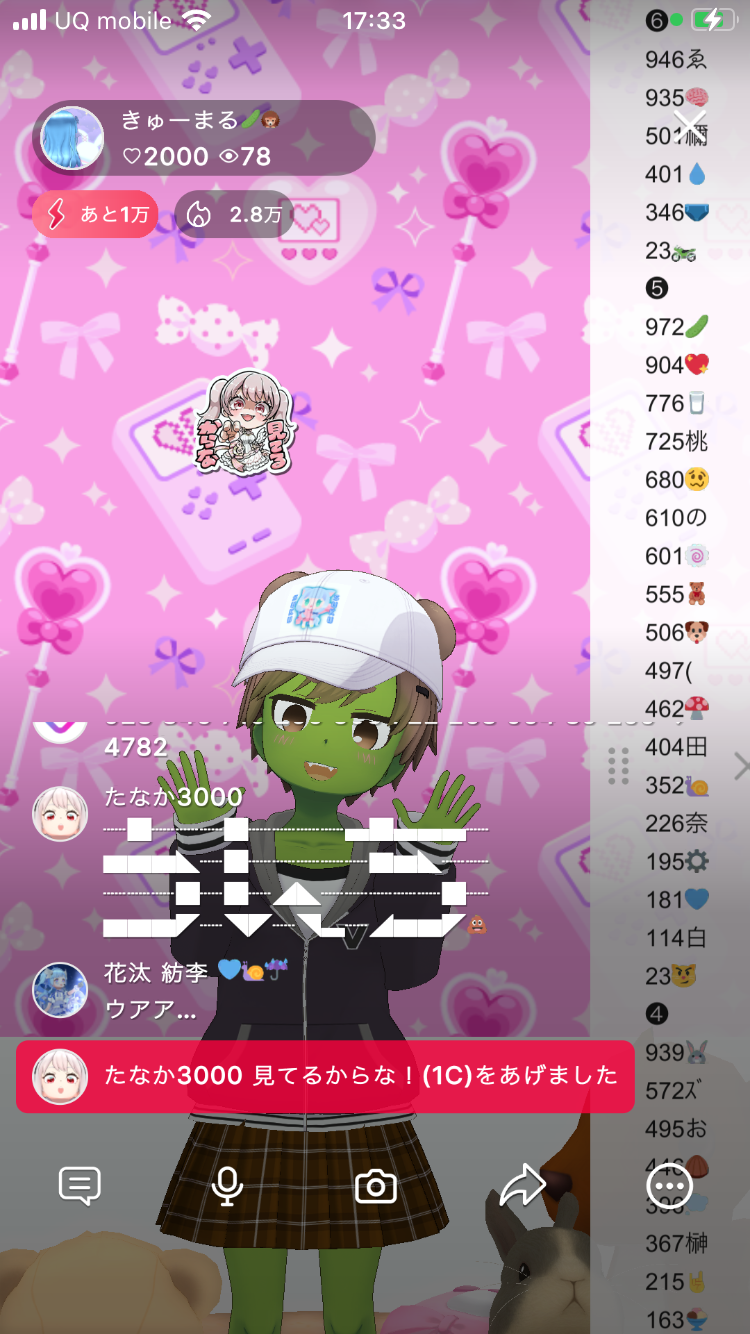Tap the microphone icon
This screenshot has height=1334, width=750.
[x=228, y=1186]
